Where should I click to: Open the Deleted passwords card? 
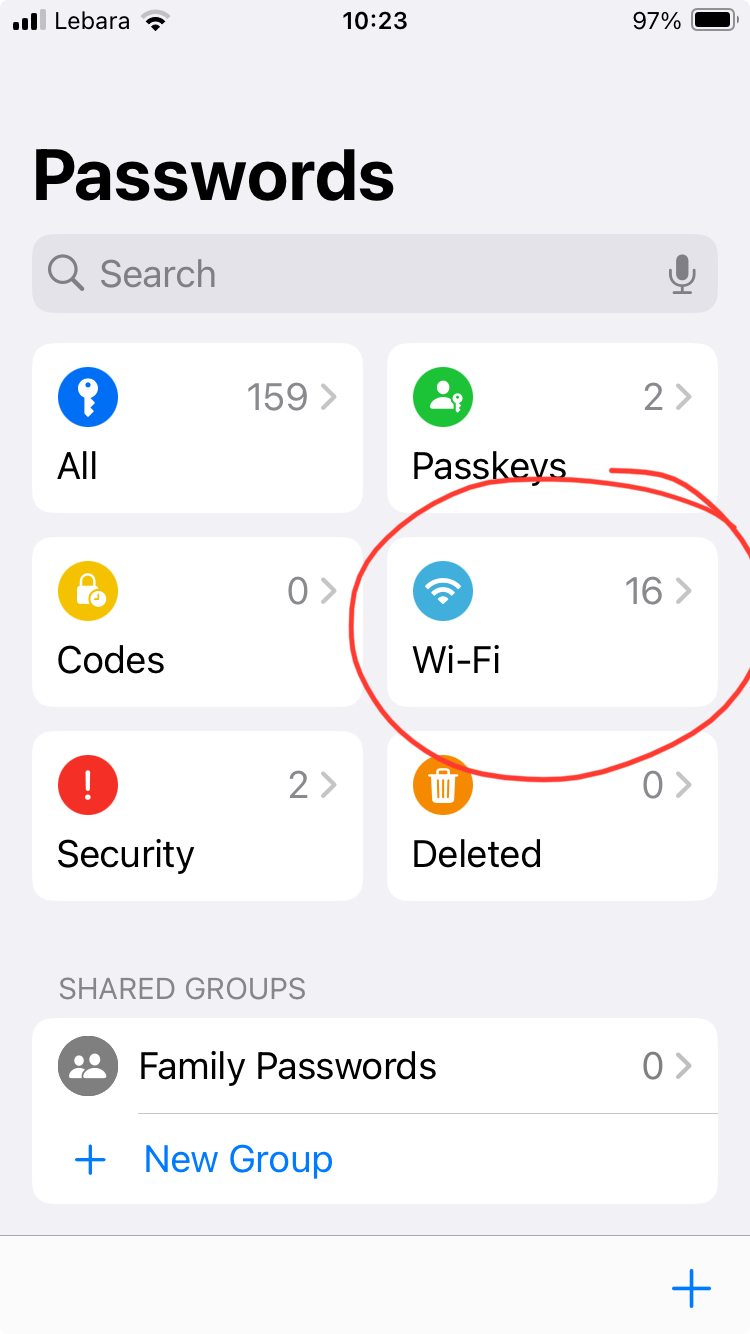coord(552,816)
